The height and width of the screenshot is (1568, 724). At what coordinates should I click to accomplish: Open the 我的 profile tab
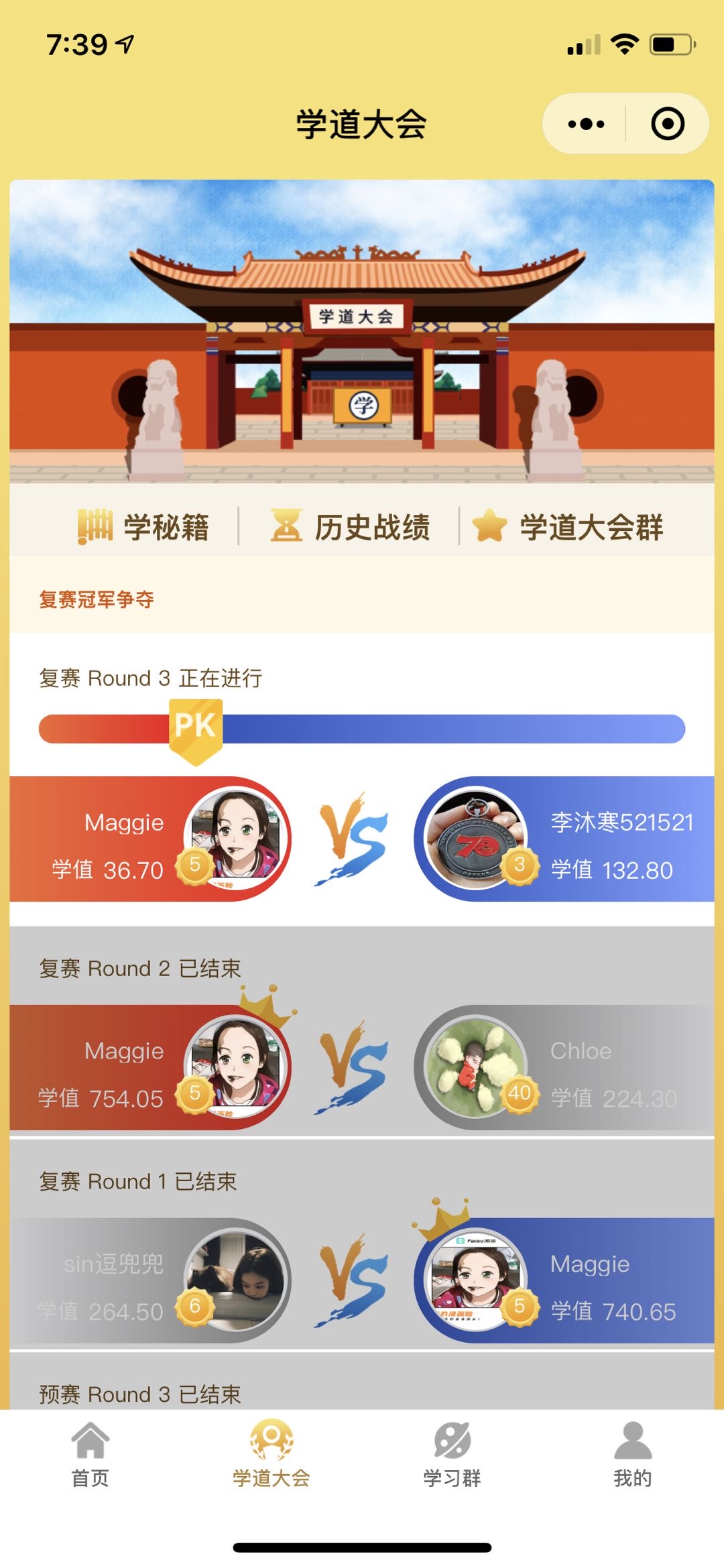[x=633, y=1452]
